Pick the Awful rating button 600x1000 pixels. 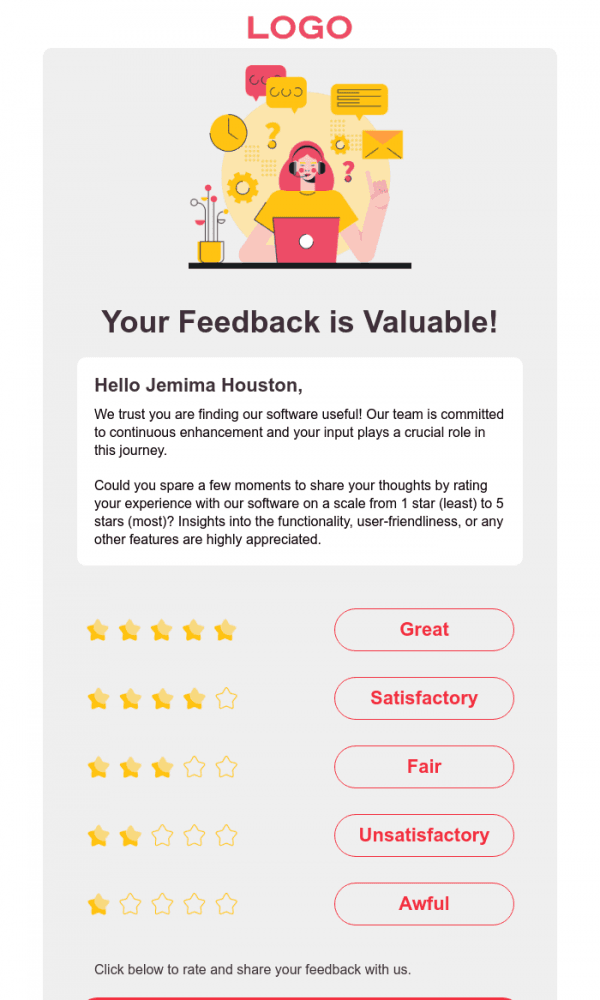point(424,904)
